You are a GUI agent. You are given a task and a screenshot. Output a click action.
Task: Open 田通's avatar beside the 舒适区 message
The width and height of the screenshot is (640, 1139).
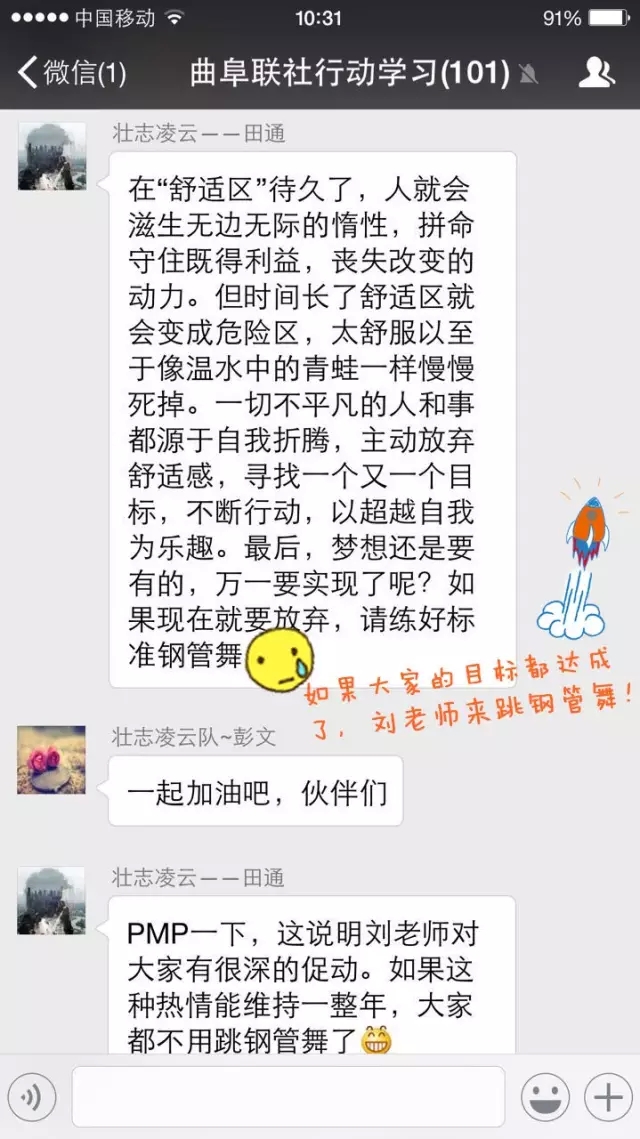point(51,157)
